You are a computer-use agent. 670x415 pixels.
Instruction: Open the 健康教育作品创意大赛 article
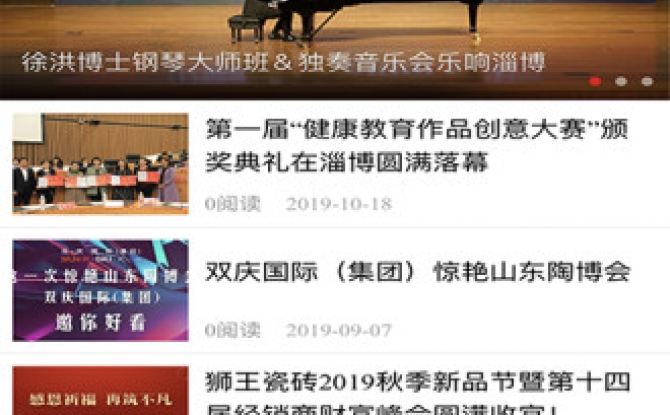point(417,145)
